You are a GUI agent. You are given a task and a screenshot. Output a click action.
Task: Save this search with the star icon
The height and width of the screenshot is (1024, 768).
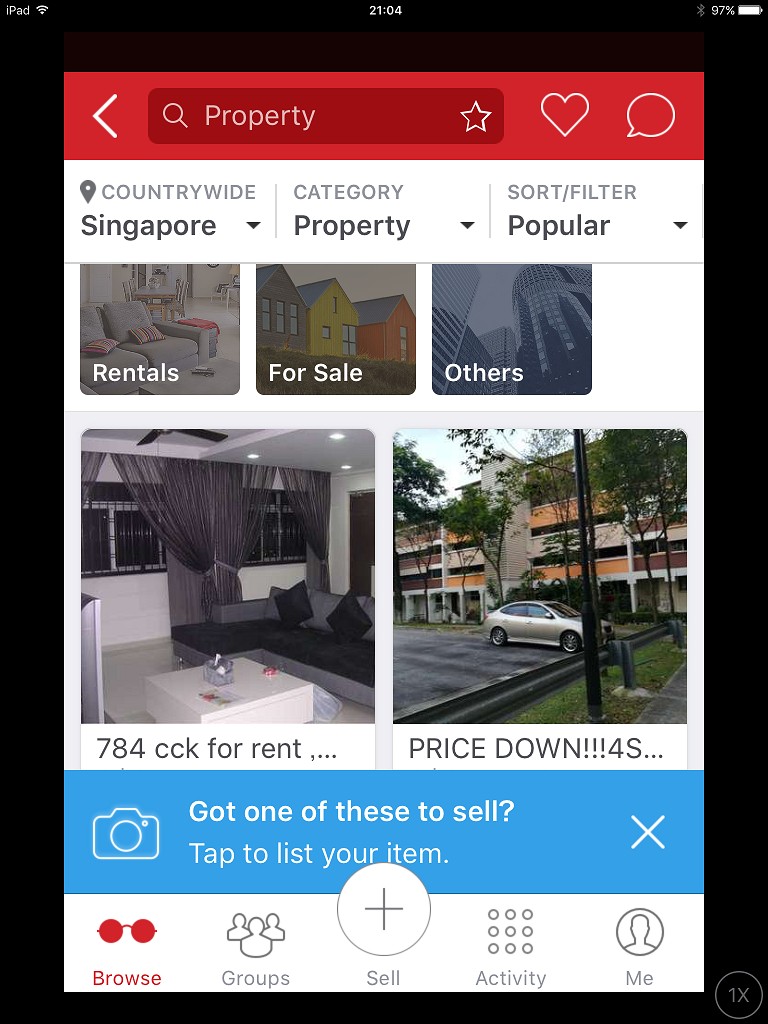pos(476,117)
